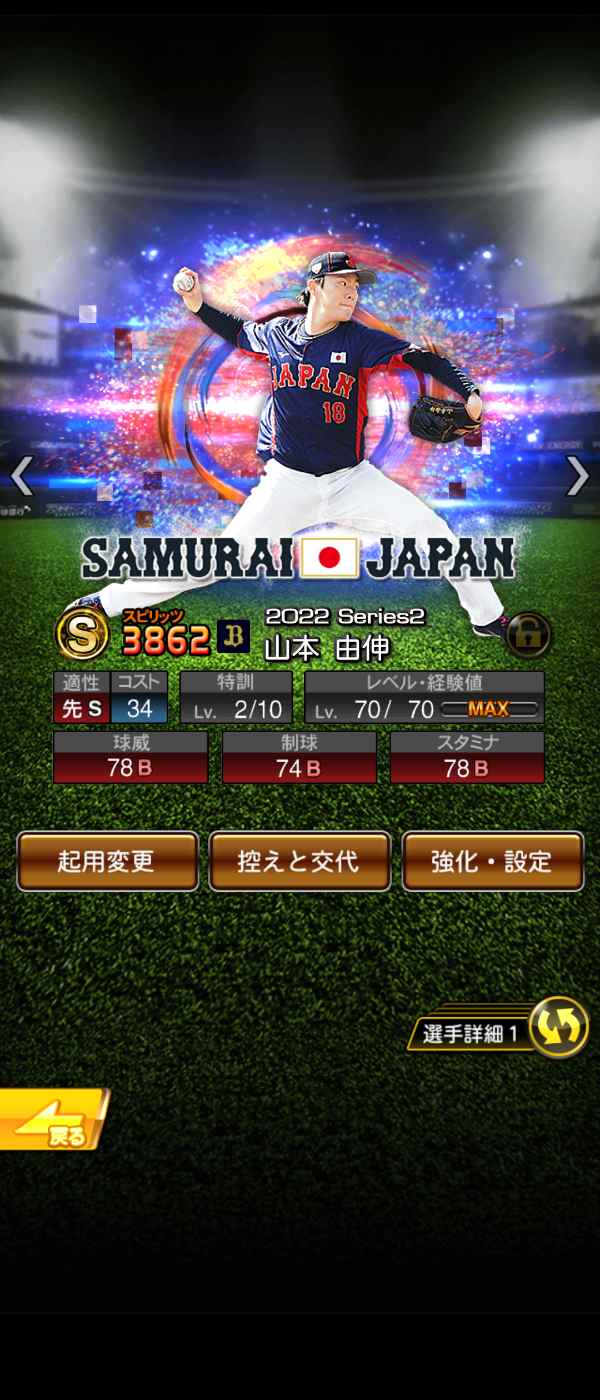Open 強化・設定 menu

tap(492, 861)
